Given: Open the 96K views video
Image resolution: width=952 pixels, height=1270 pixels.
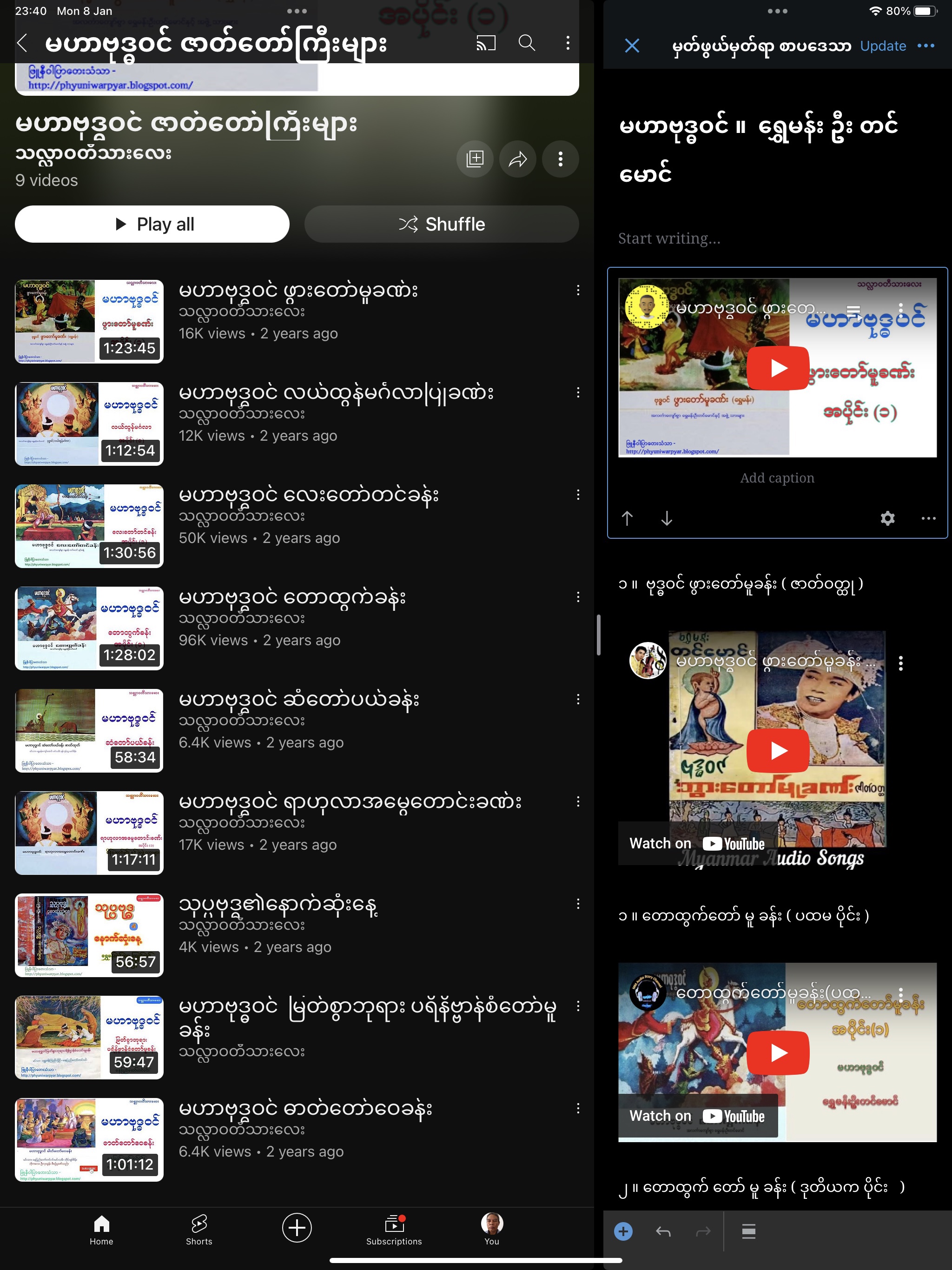Looking at the screenshot, I should 89,628.
